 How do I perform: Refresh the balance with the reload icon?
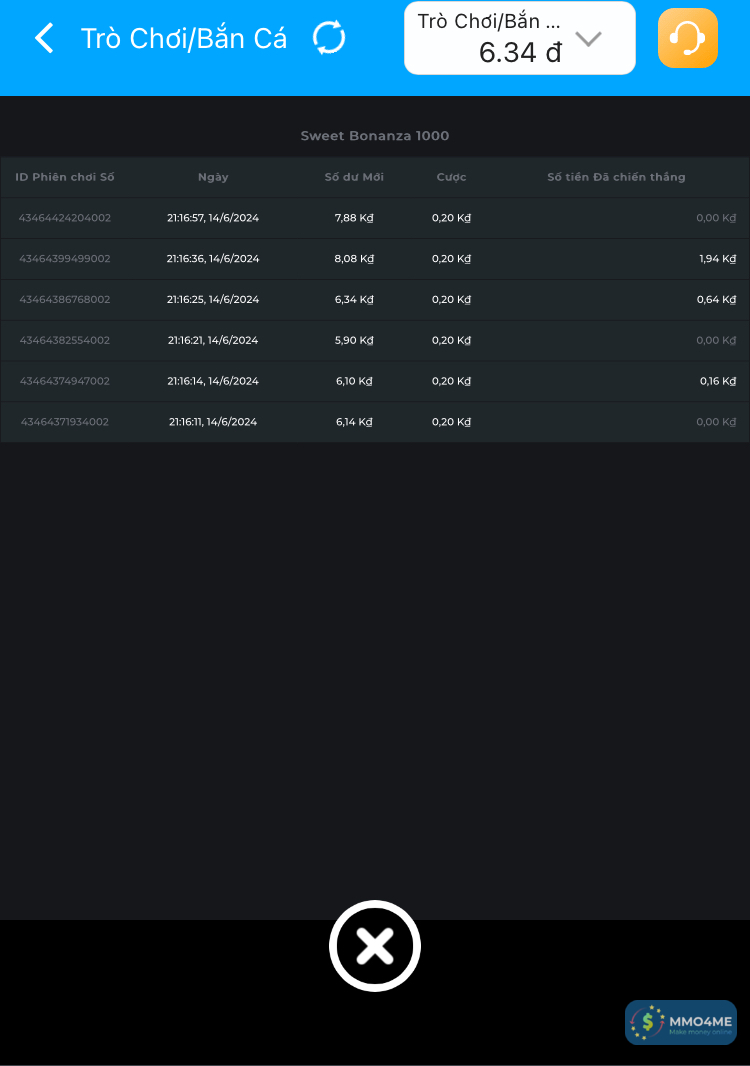coord(329,38)
